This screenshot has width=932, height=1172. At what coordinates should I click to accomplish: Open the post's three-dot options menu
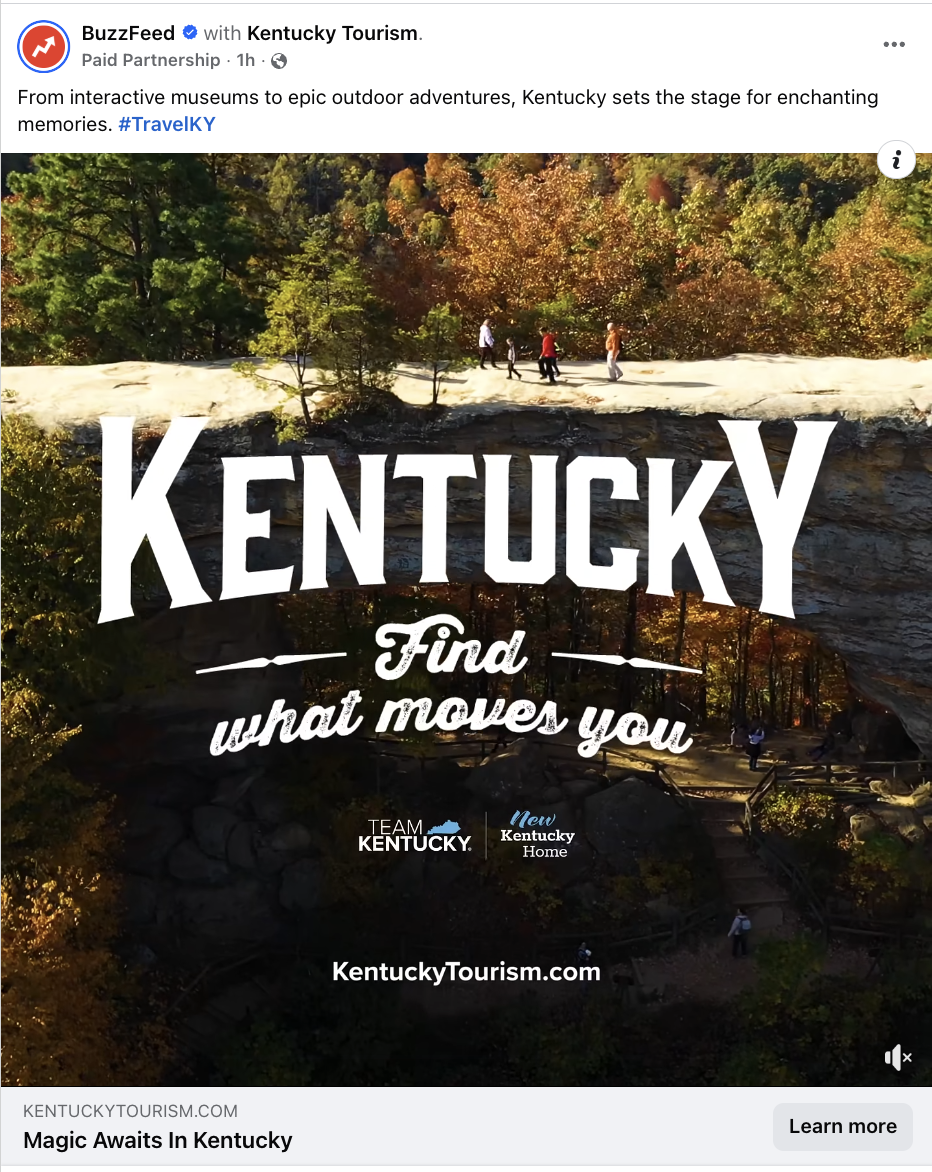click(894, 45)
